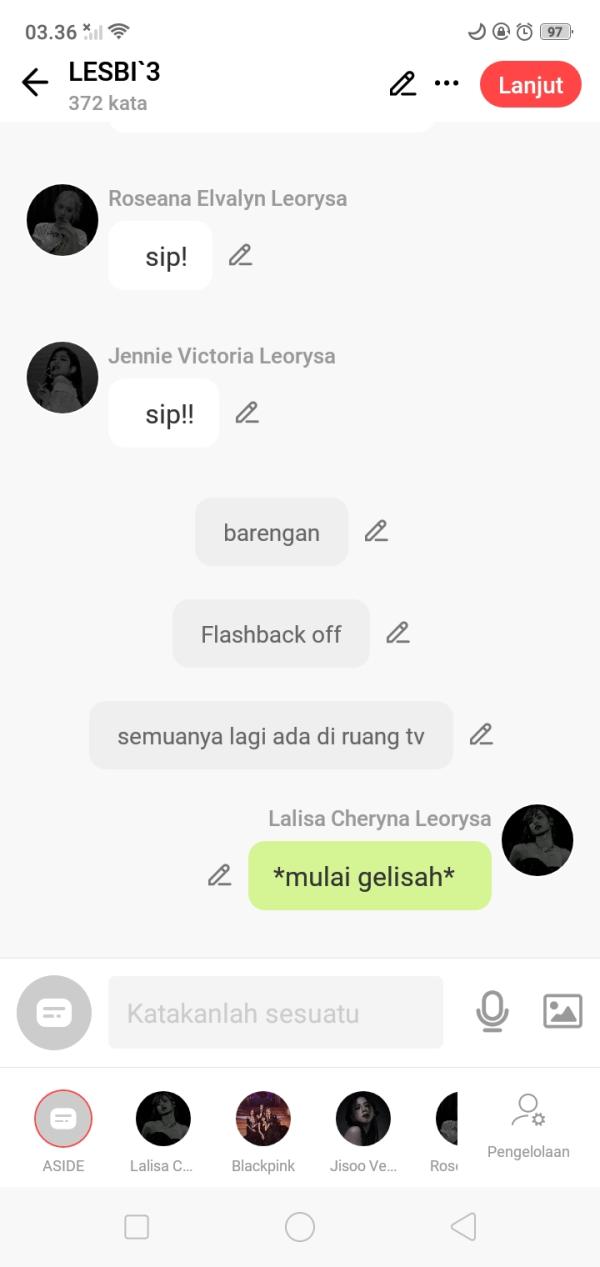Tap the gray aside button beside the input
Image resolution: width=600 pixels, height=1267 pixels.
pos(54,1013)
